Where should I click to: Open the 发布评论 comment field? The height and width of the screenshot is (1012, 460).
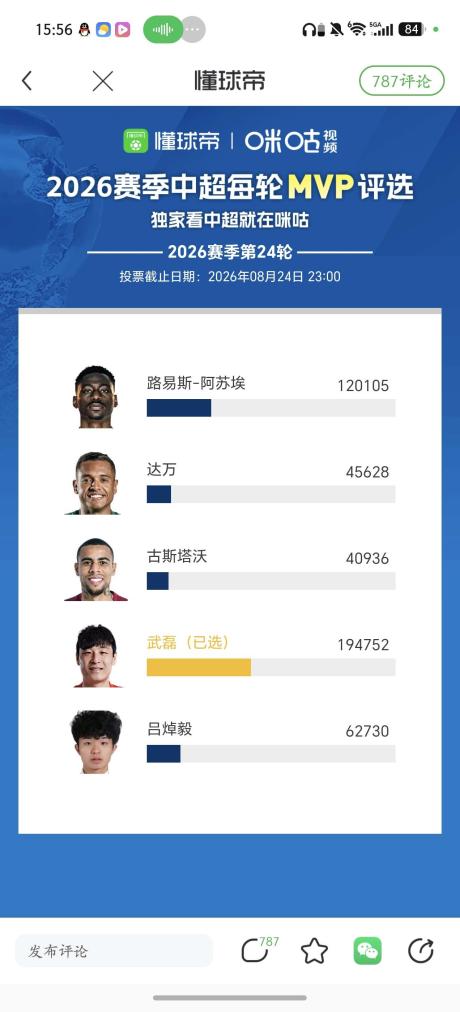pos(114,951)
